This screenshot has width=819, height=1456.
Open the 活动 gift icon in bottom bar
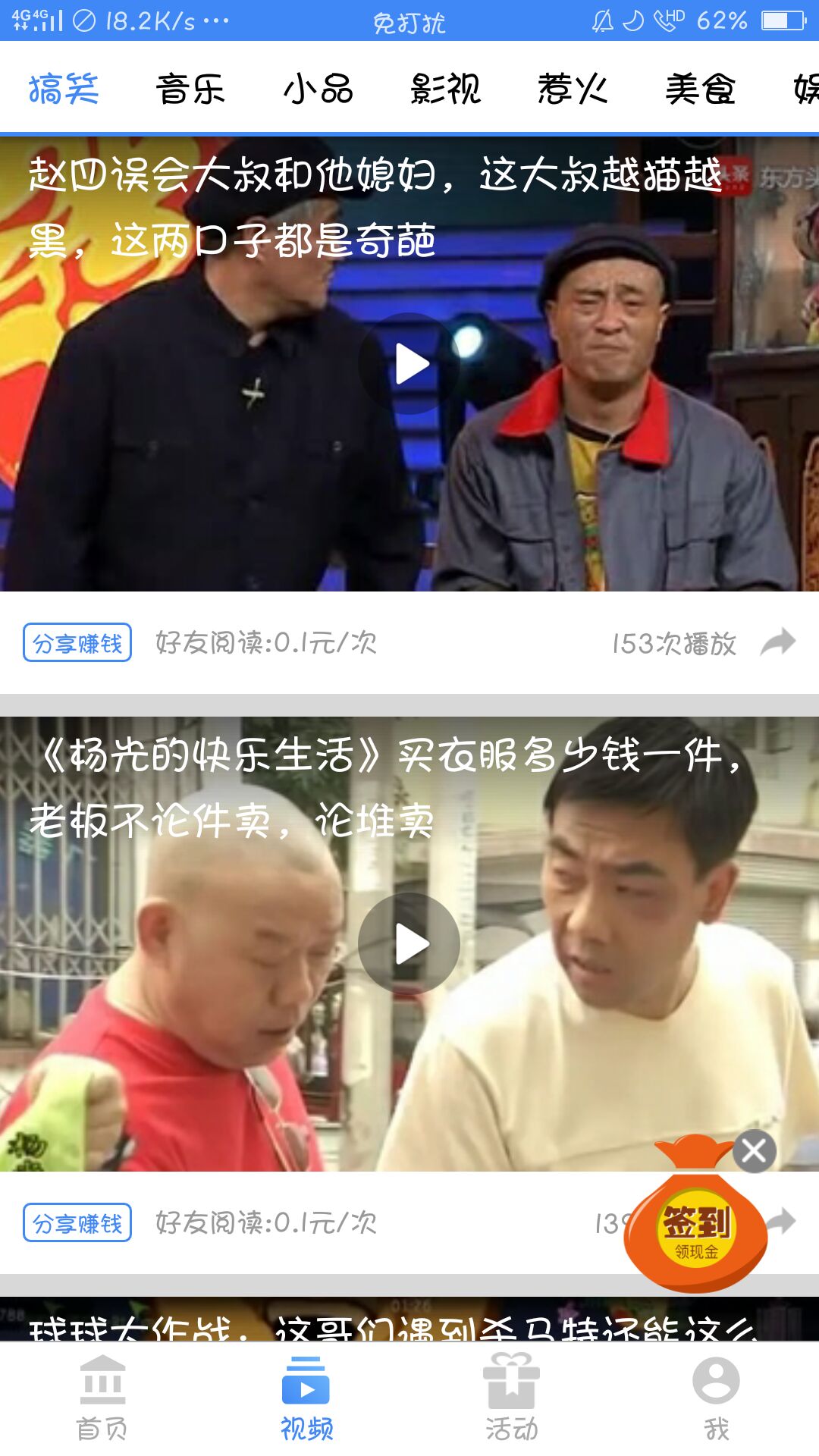click(x=512, y=1399)
